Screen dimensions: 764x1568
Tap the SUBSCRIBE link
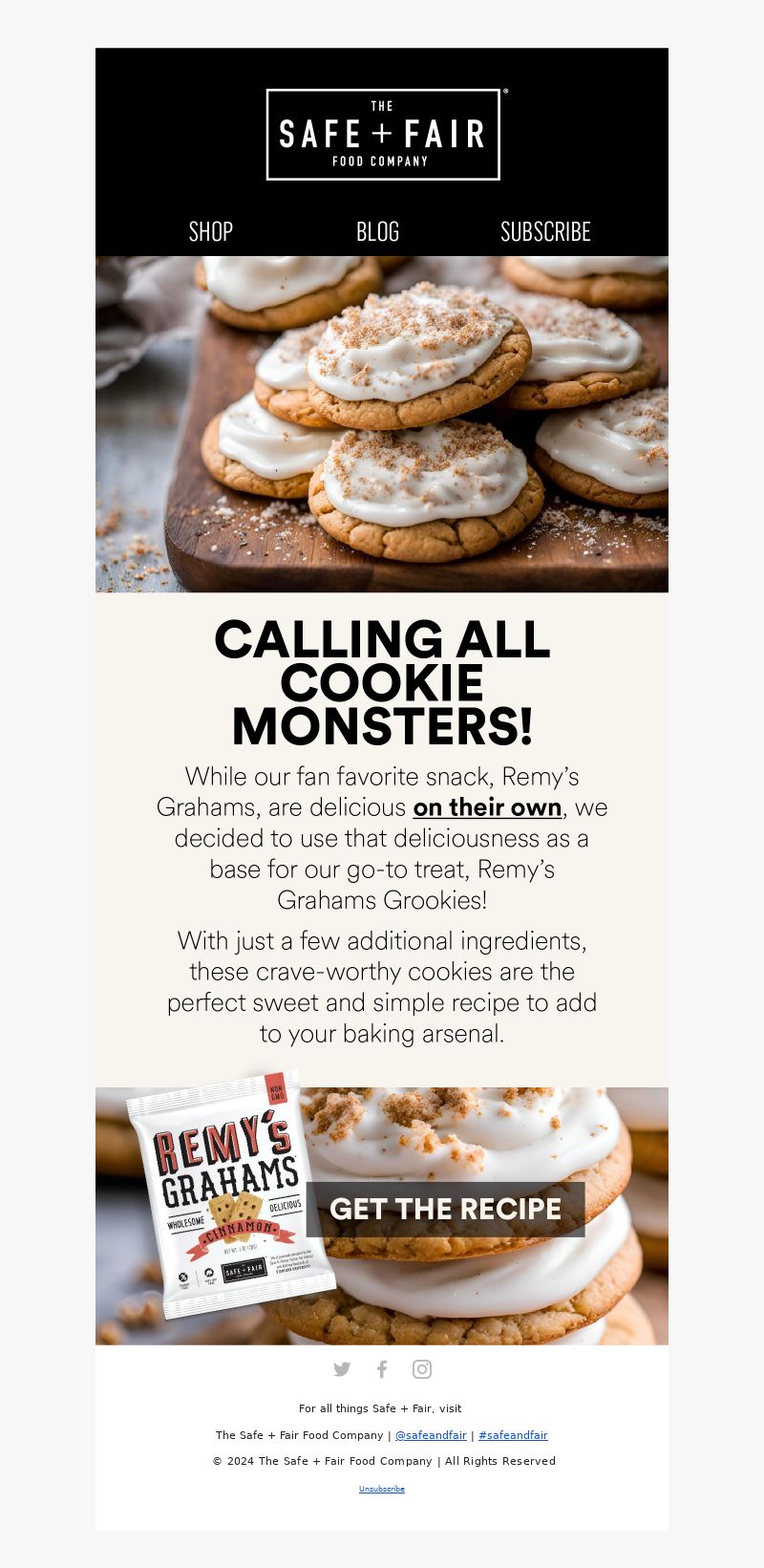545,231
